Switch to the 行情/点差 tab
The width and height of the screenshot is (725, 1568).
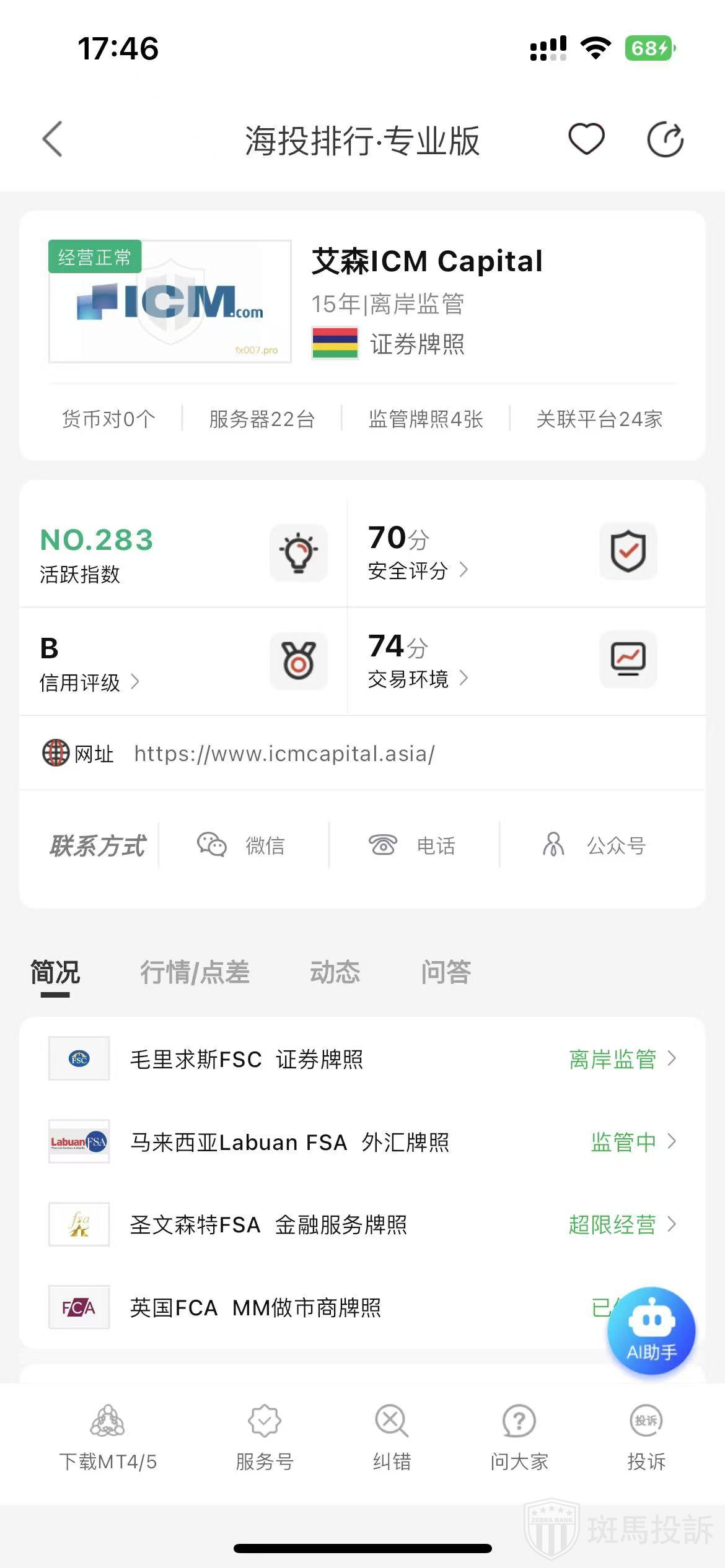pyautogui.click(x=195, y=972)
